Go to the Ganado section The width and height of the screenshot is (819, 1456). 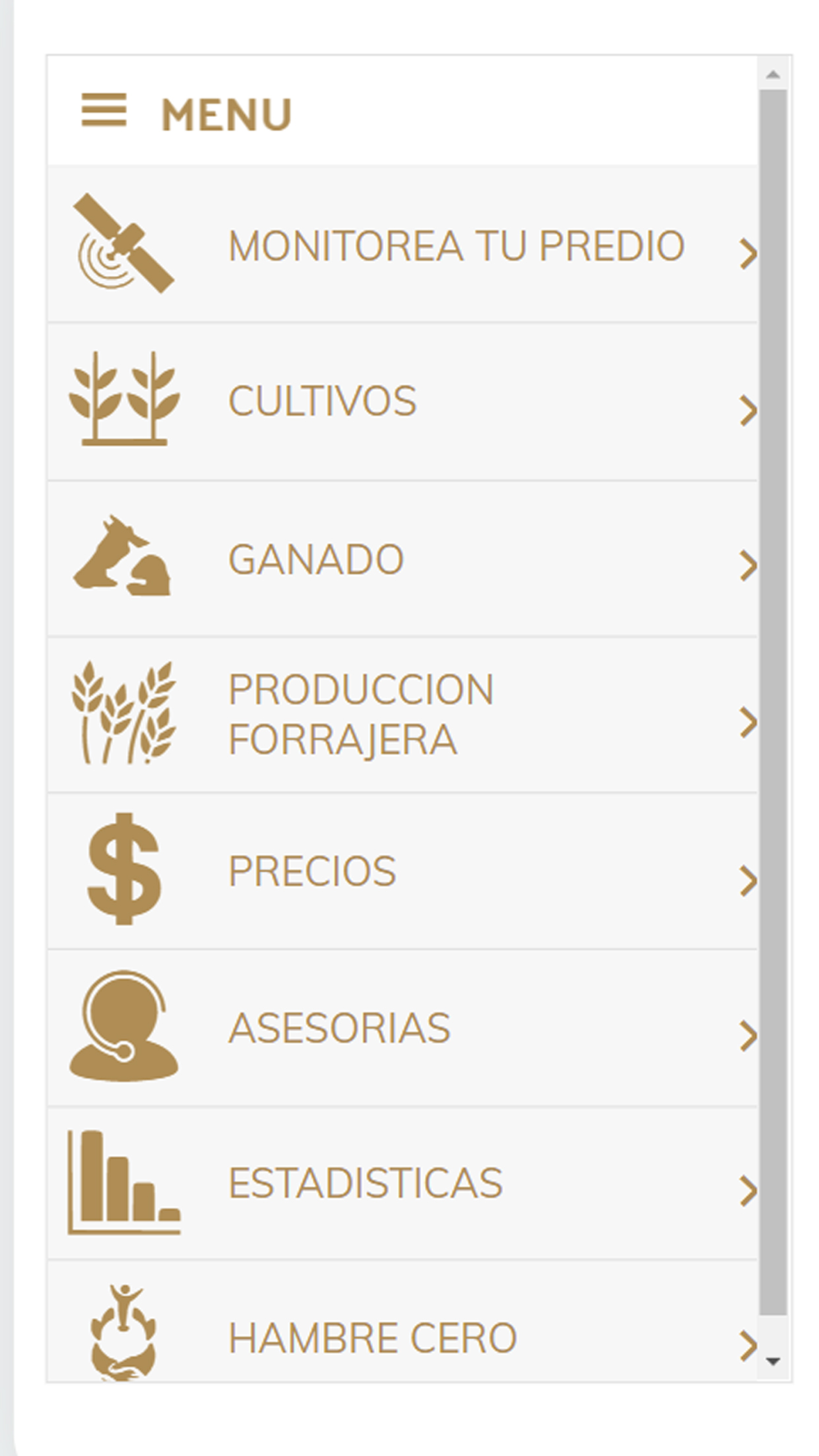click(x=316, y=560)
